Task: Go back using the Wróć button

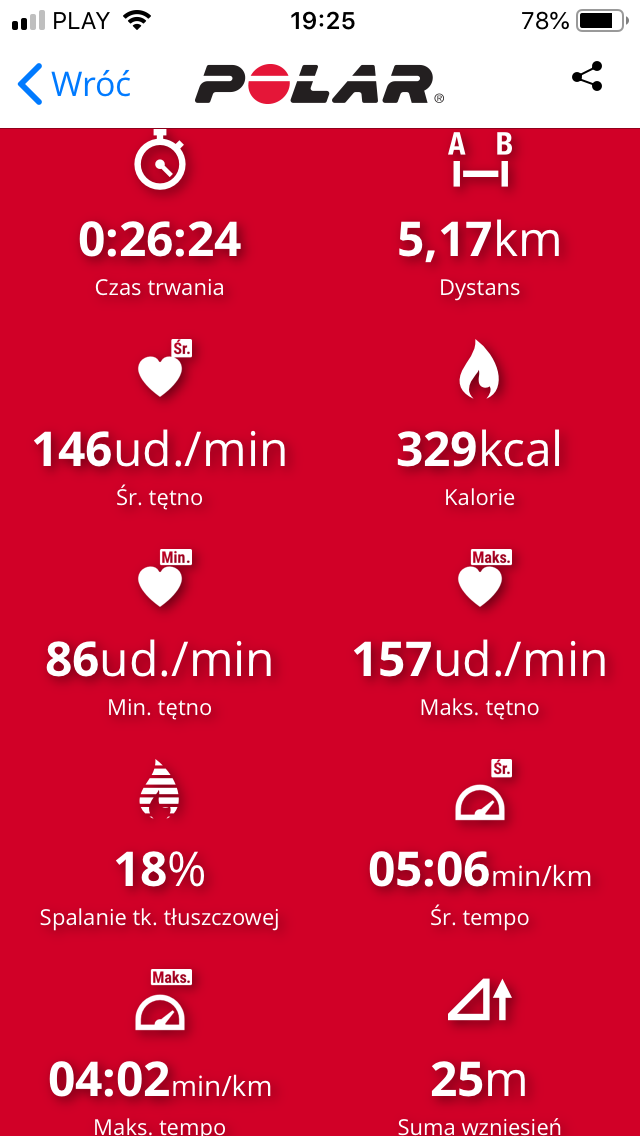Action: coord(75,83)
